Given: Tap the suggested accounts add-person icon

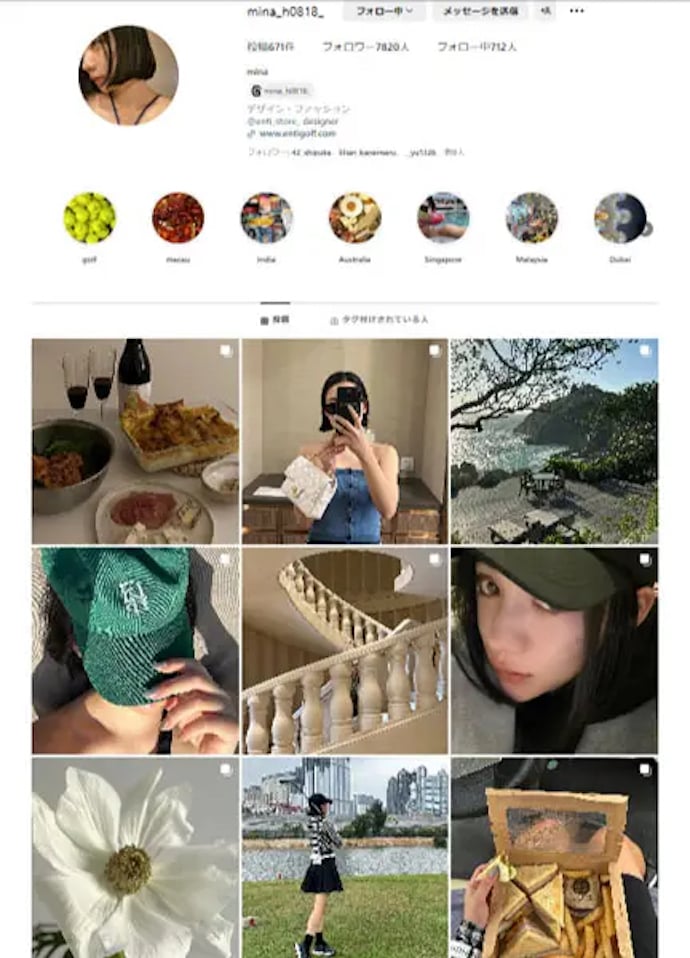Looking at the screenshot, I should click(x=546, y=11).
